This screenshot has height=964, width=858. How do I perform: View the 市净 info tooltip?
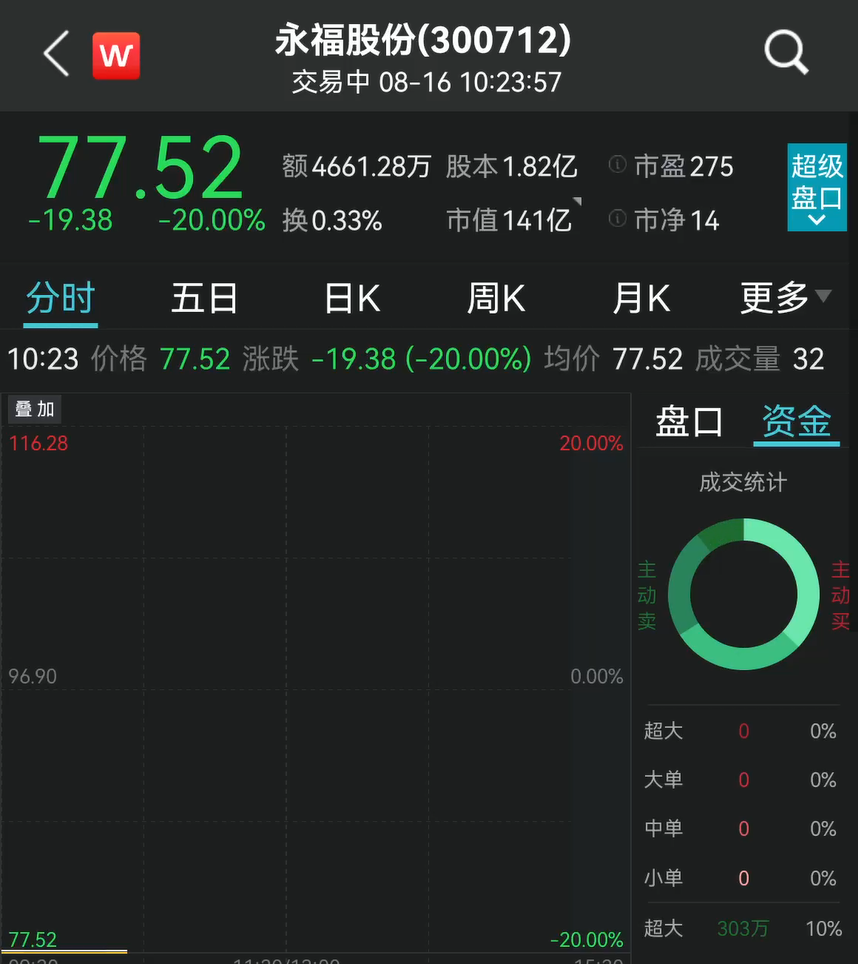pos(617,219)
